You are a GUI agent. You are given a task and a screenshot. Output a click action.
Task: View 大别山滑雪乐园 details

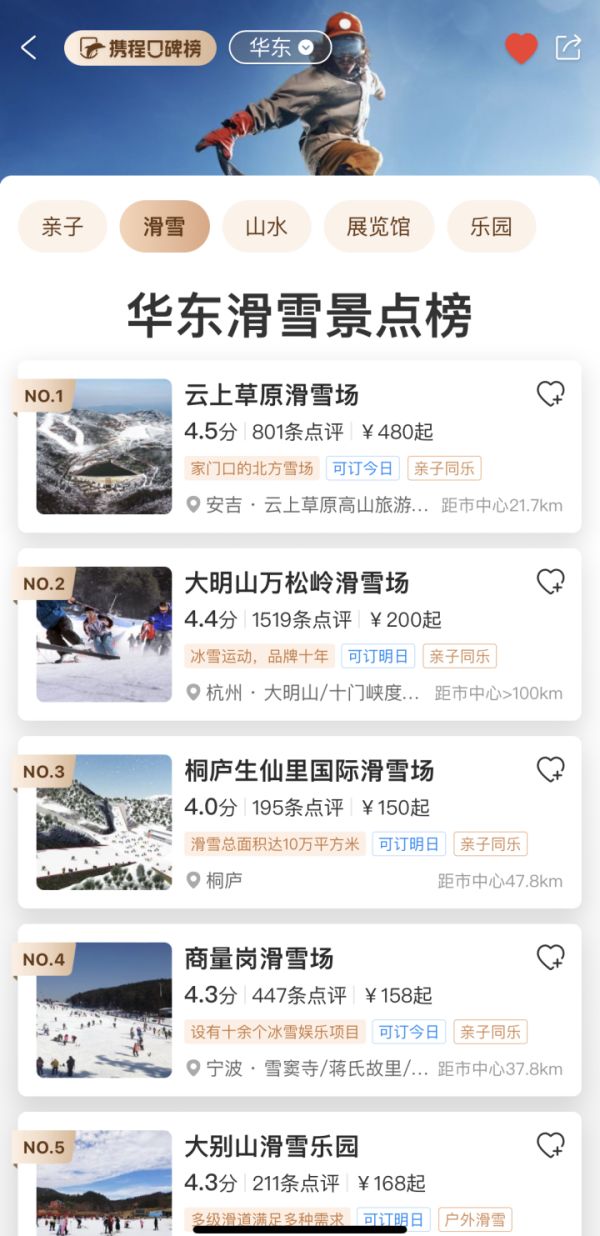point(271,1146)
